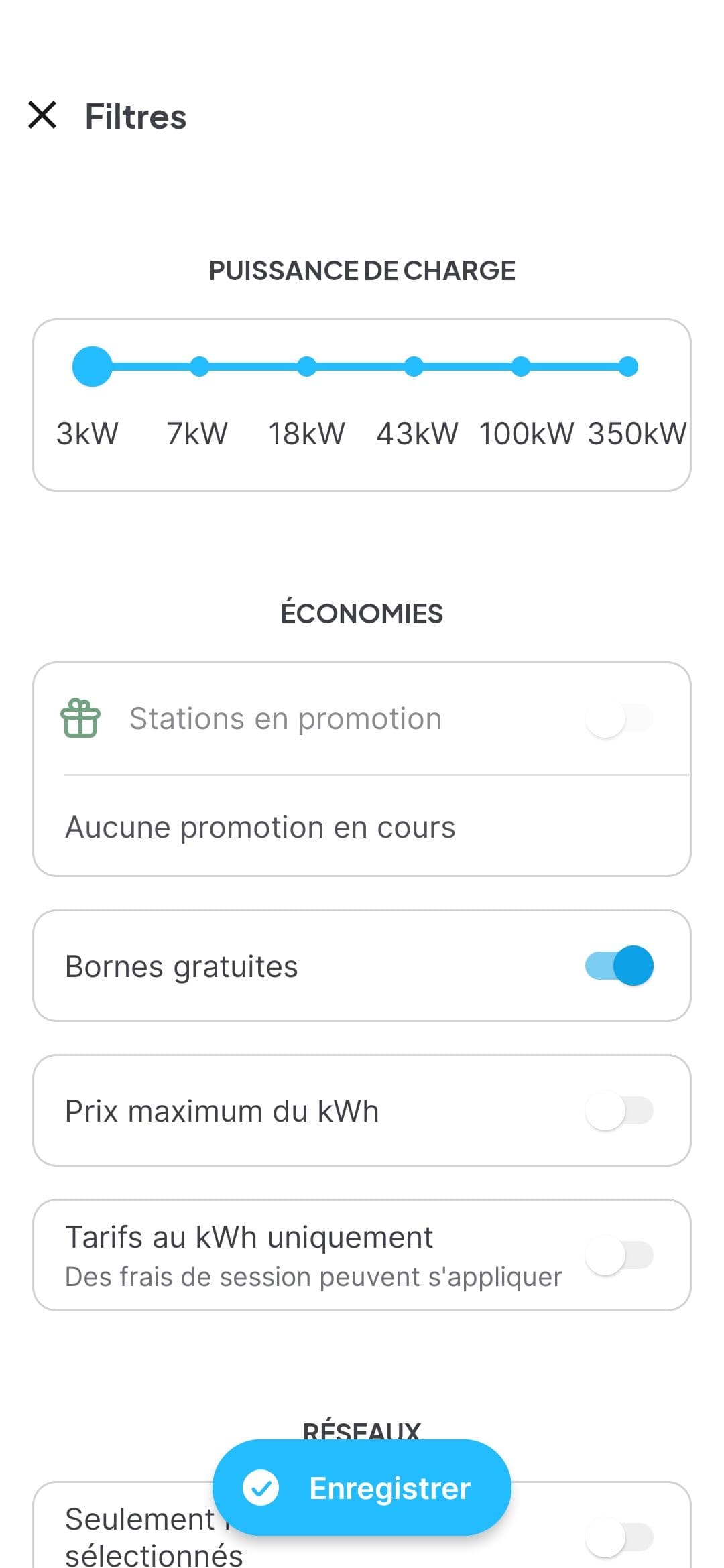Turn on Tarifs au kWh uniquement
The height and width of the screenshot is (1568, 724).
click(x=619, y=1255)
